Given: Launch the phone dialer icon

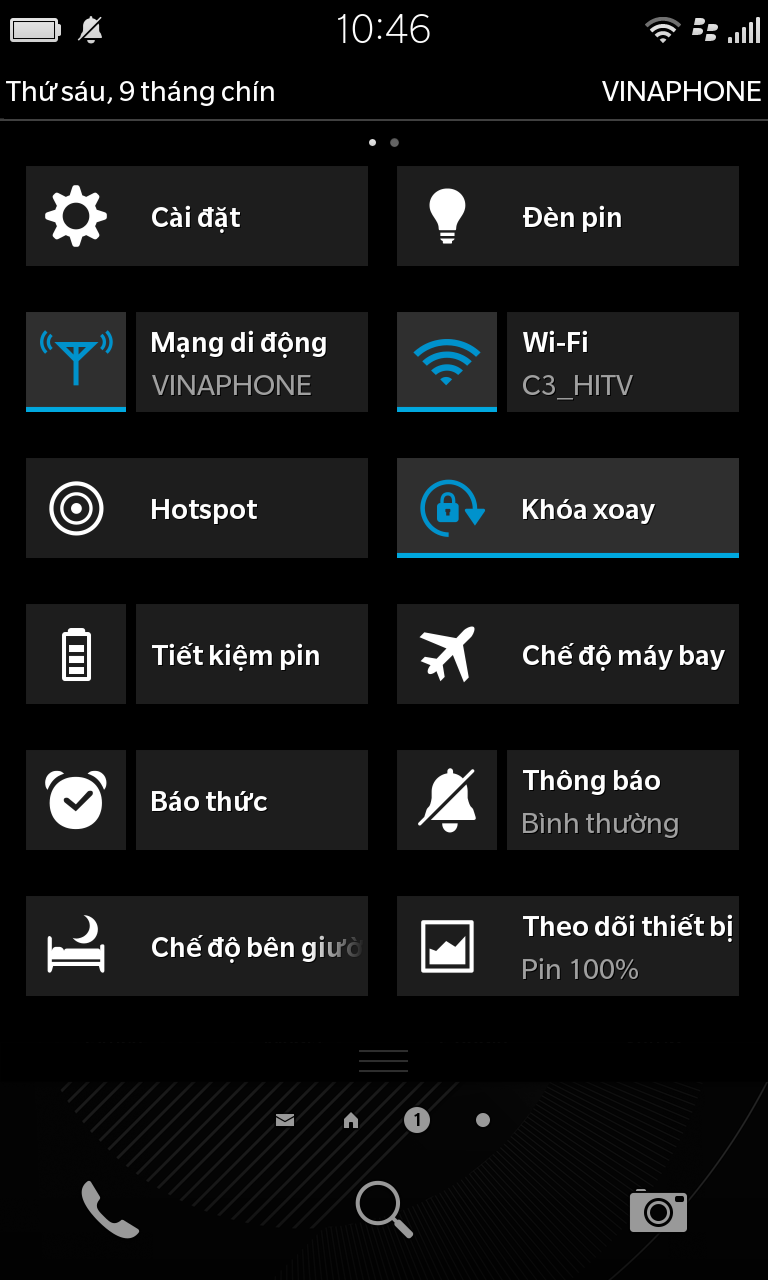Looking at the screenshot, I should [x=109, y=1210].
